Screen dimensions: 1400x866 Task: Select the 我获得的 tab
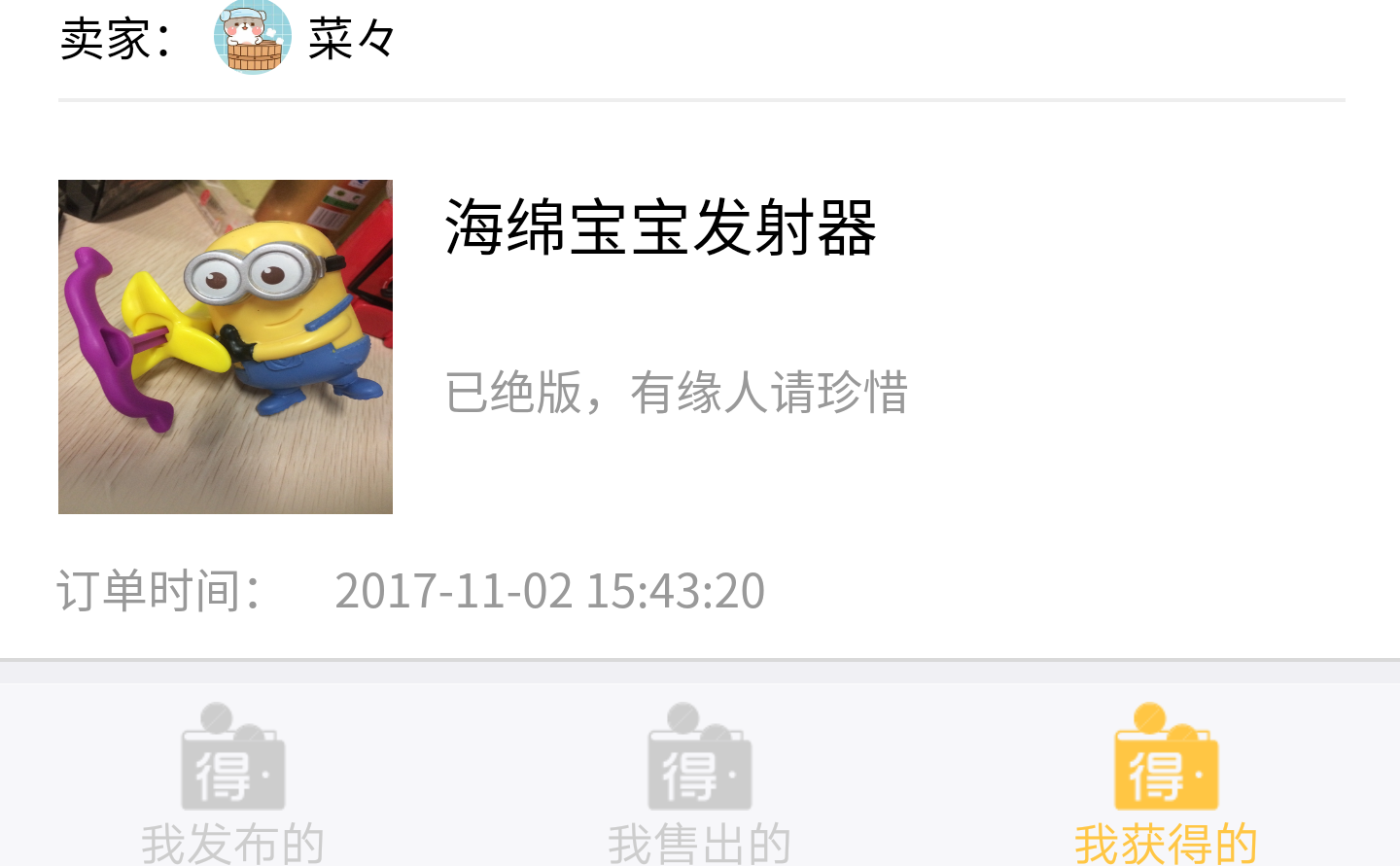1166,782
